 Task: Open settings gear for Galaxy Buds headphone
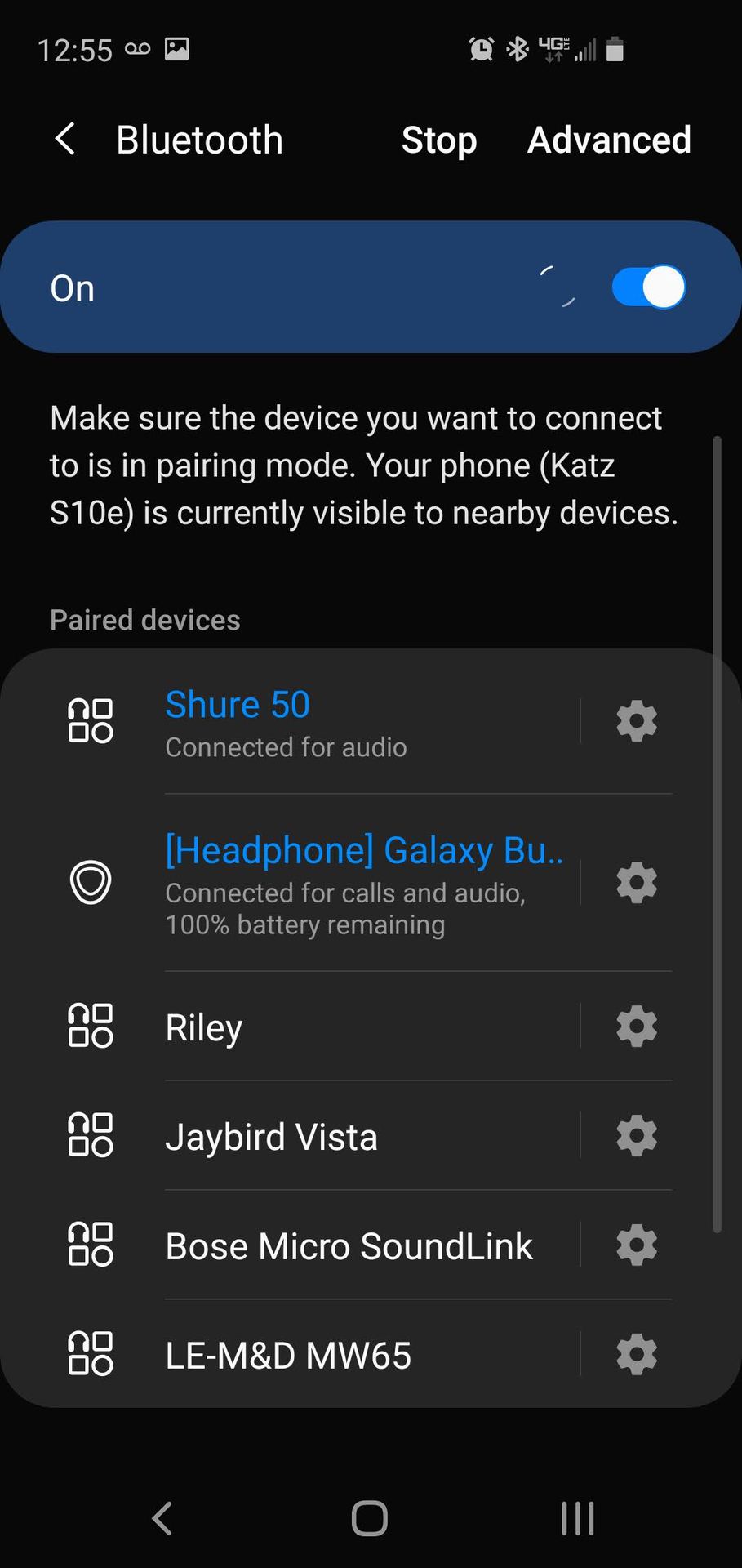[x=636, y=882]
